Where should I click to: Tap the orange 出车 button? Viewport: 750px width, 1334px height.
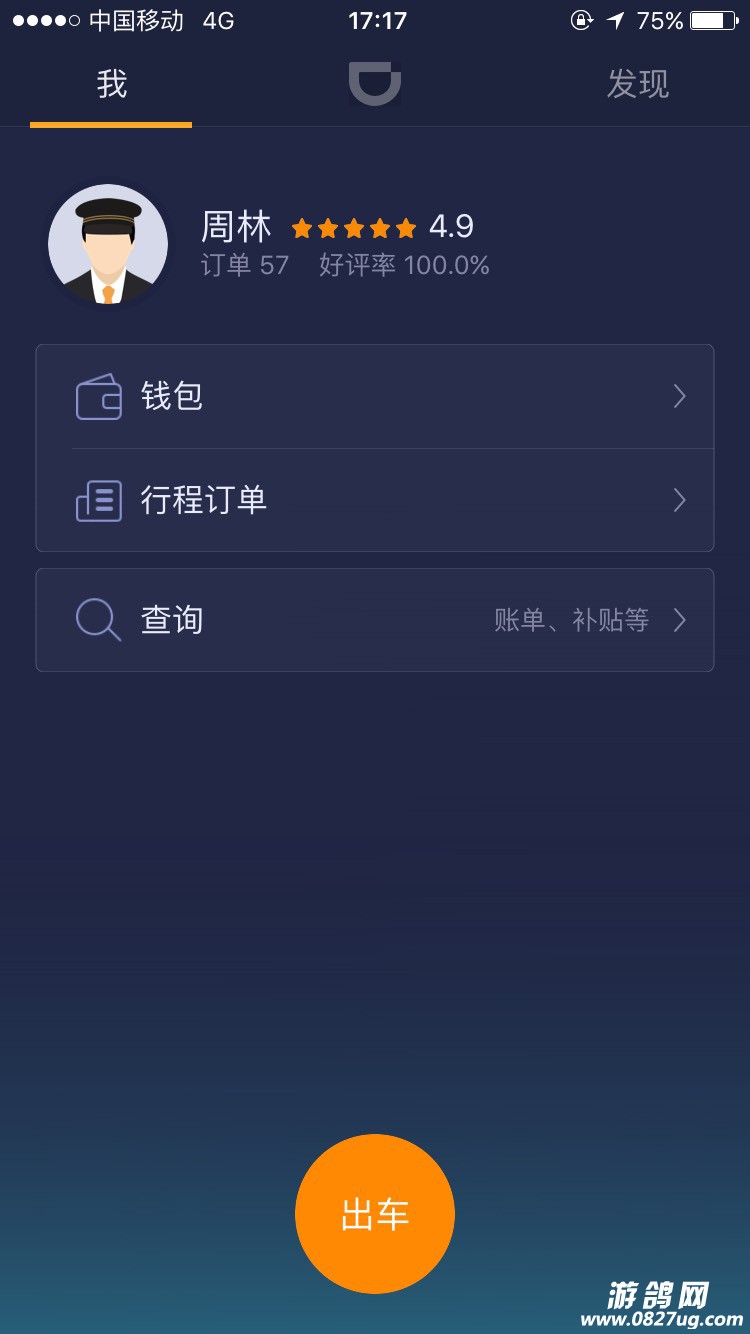375,1214
